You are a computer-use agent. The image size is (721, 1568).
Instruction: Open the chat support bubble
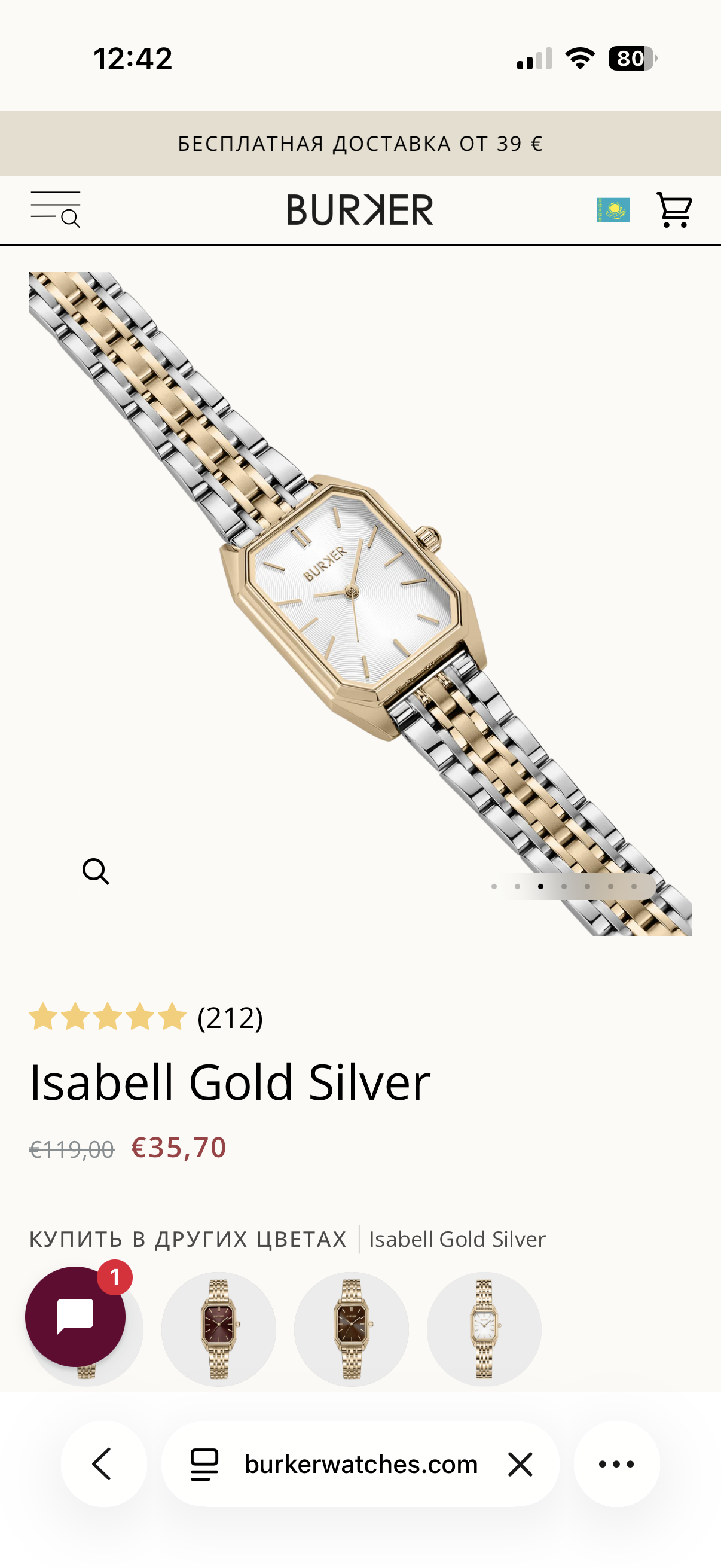tap(75, 1317)
